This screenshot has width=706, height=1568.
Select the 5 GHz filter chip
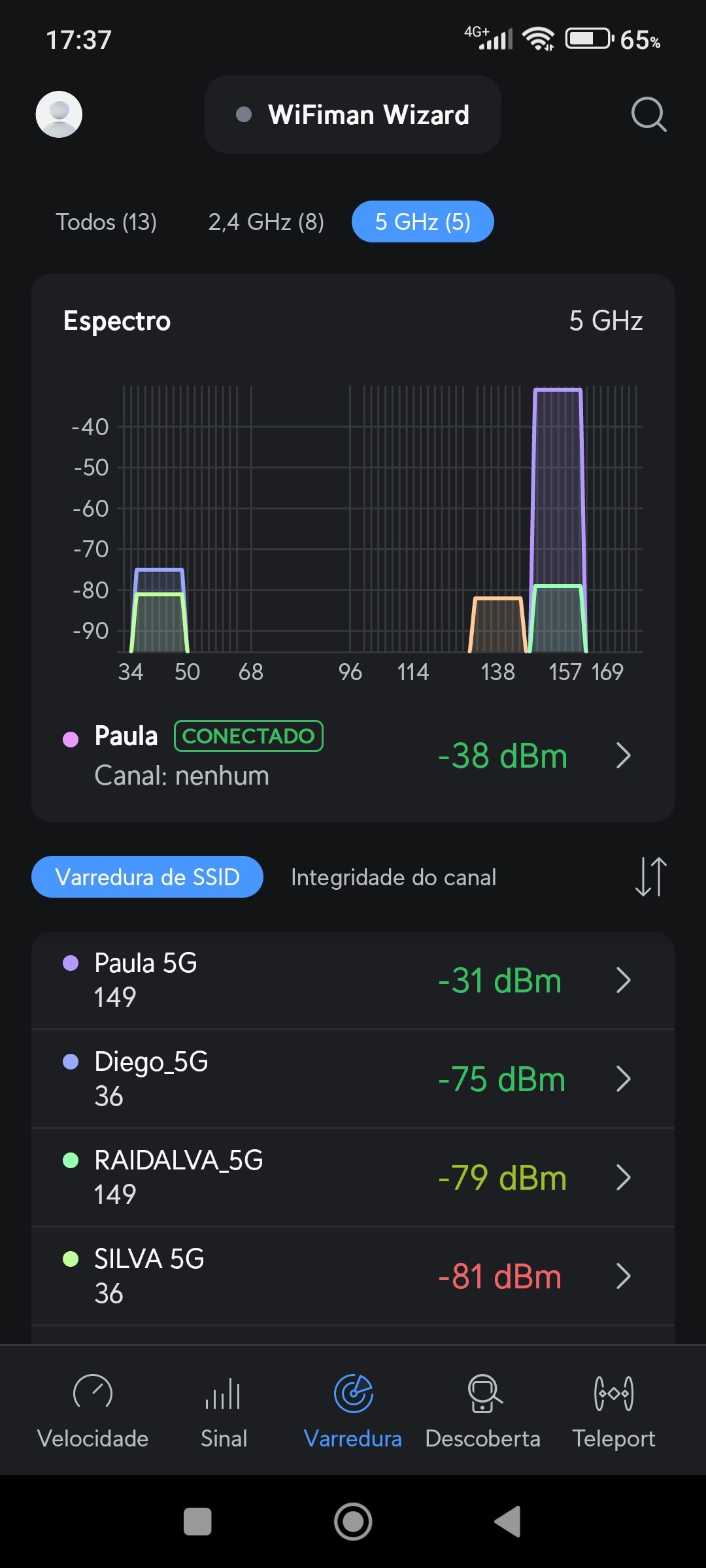[422, 222]
